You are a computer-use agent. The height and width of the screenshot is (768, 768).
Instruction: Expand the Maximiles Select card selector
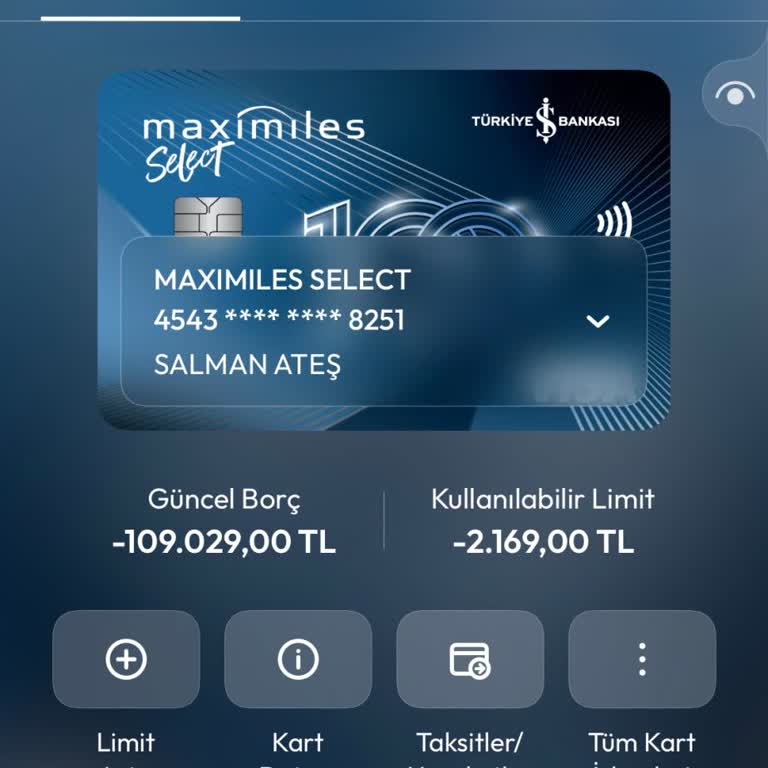point(597,321)
